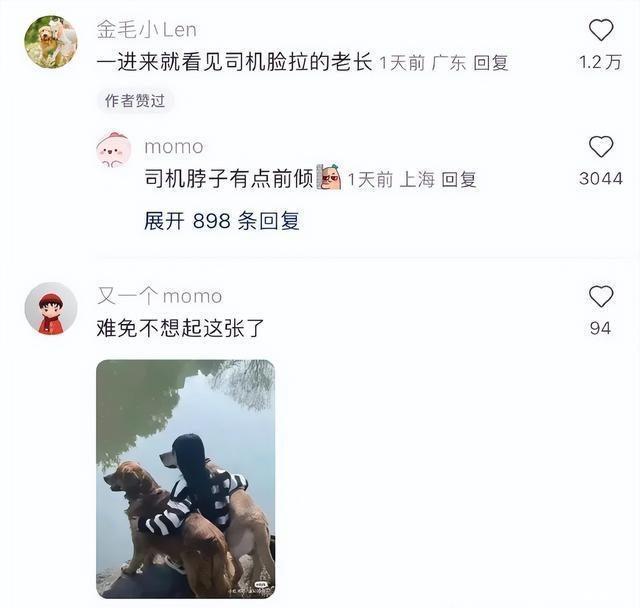Like the comment by 金毛小Len

[x=600, y=31]
